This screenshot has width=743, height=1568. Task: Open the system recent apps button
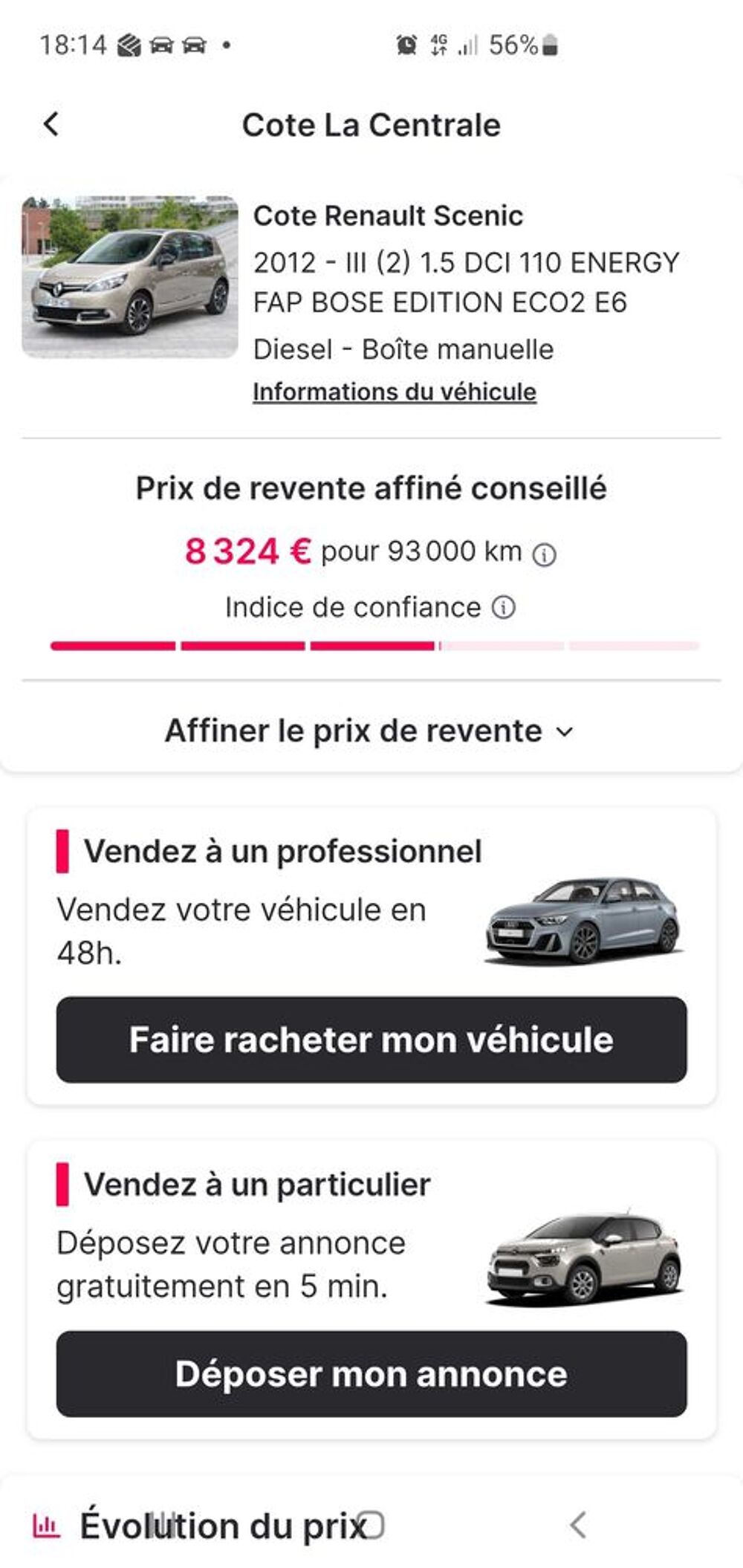[163, 1525]
